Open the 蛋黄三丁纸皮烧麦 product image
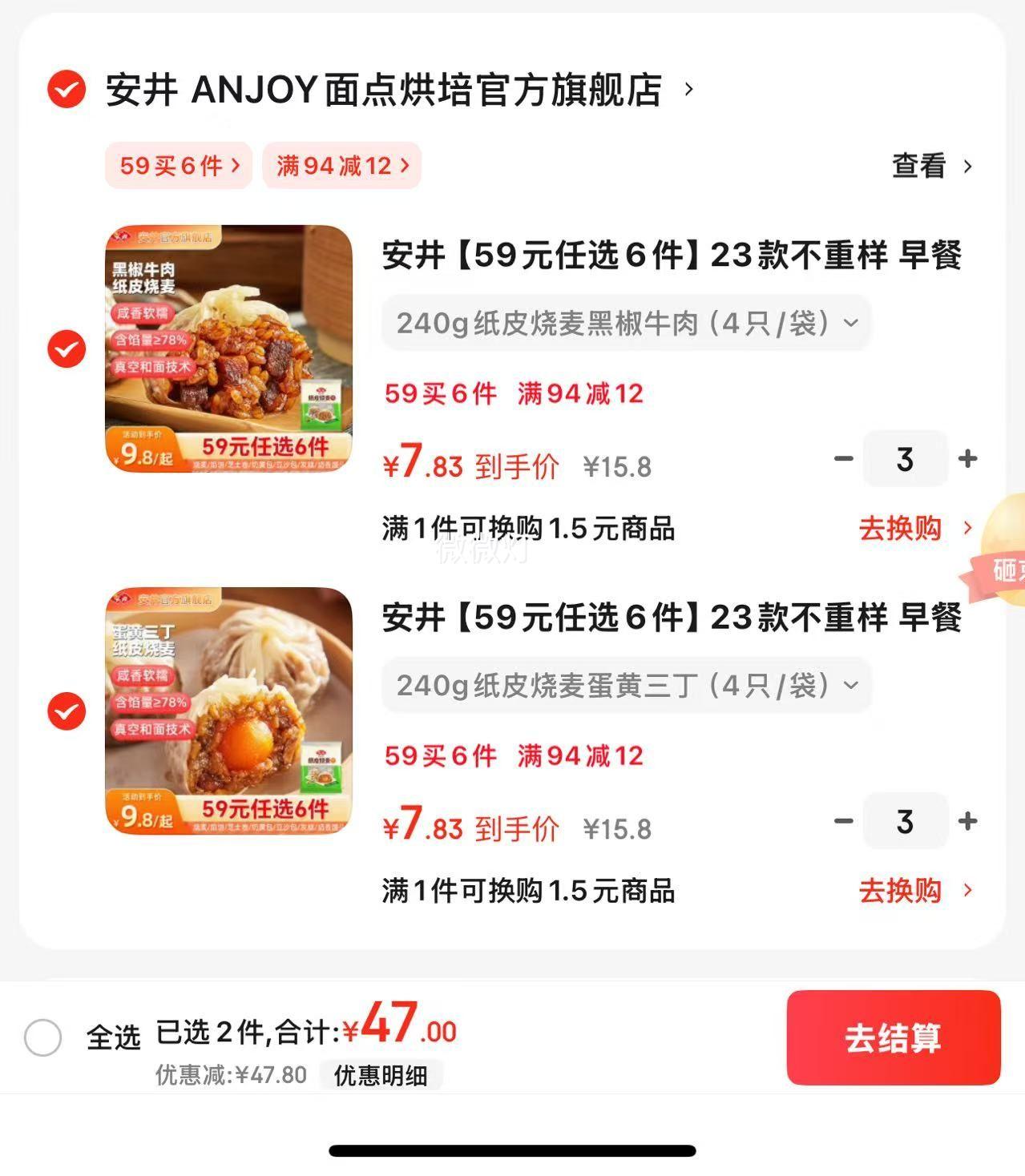The image size is (1025, 1176). 228,711
